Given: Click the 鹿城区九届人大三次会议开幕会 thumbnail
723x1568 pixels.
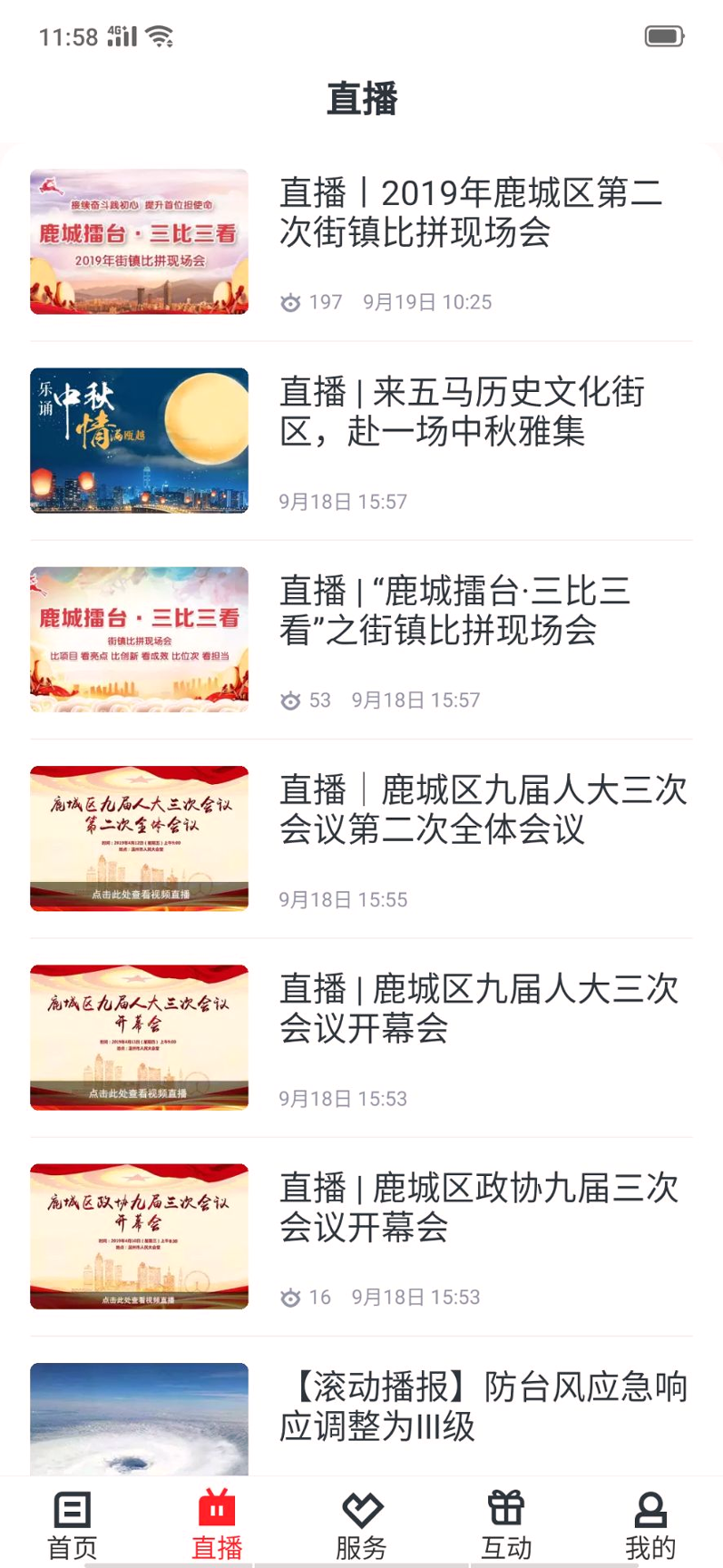Looking at the screenshot, I should [x=138, y=1037].
